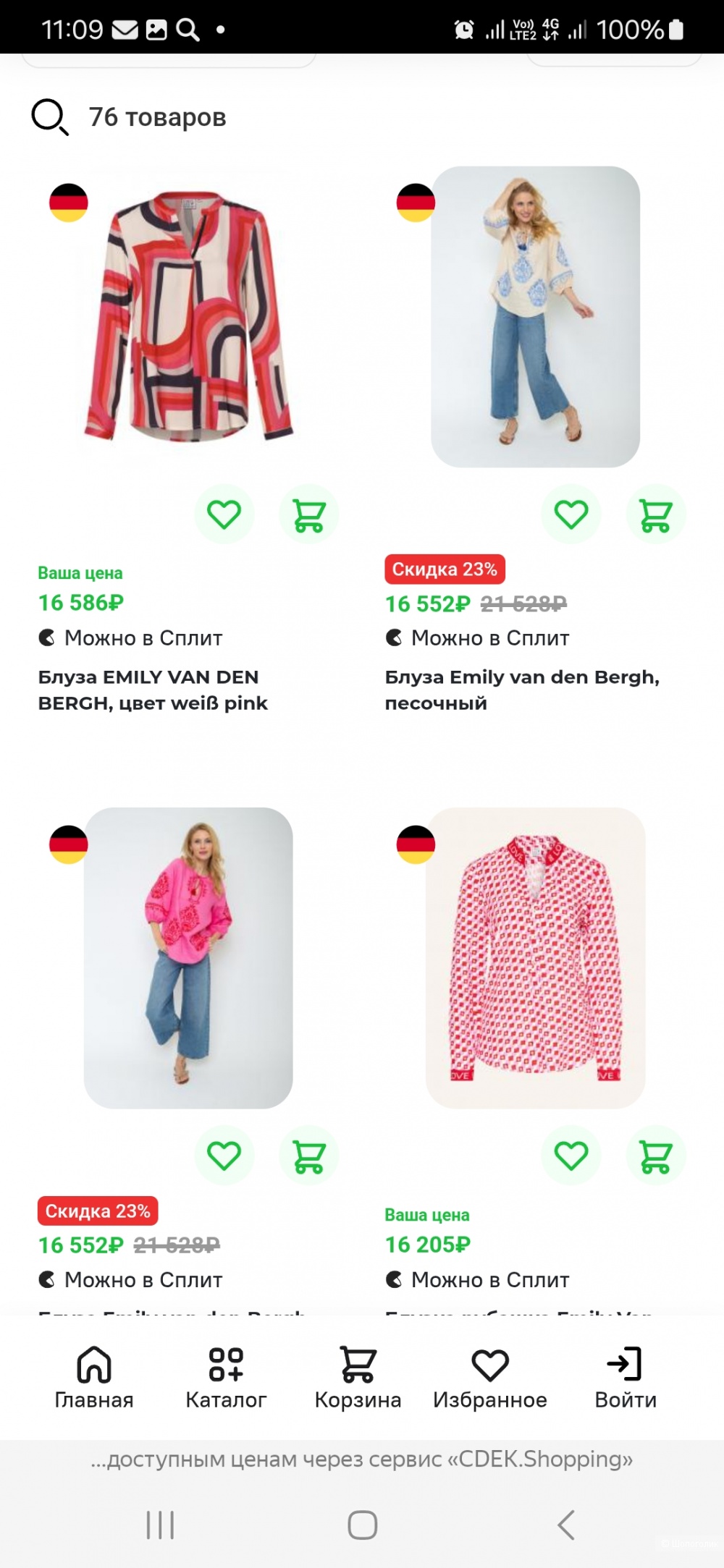Favorite the red patterned shirt priced 16 205₽

click(x=571, y=1156)
